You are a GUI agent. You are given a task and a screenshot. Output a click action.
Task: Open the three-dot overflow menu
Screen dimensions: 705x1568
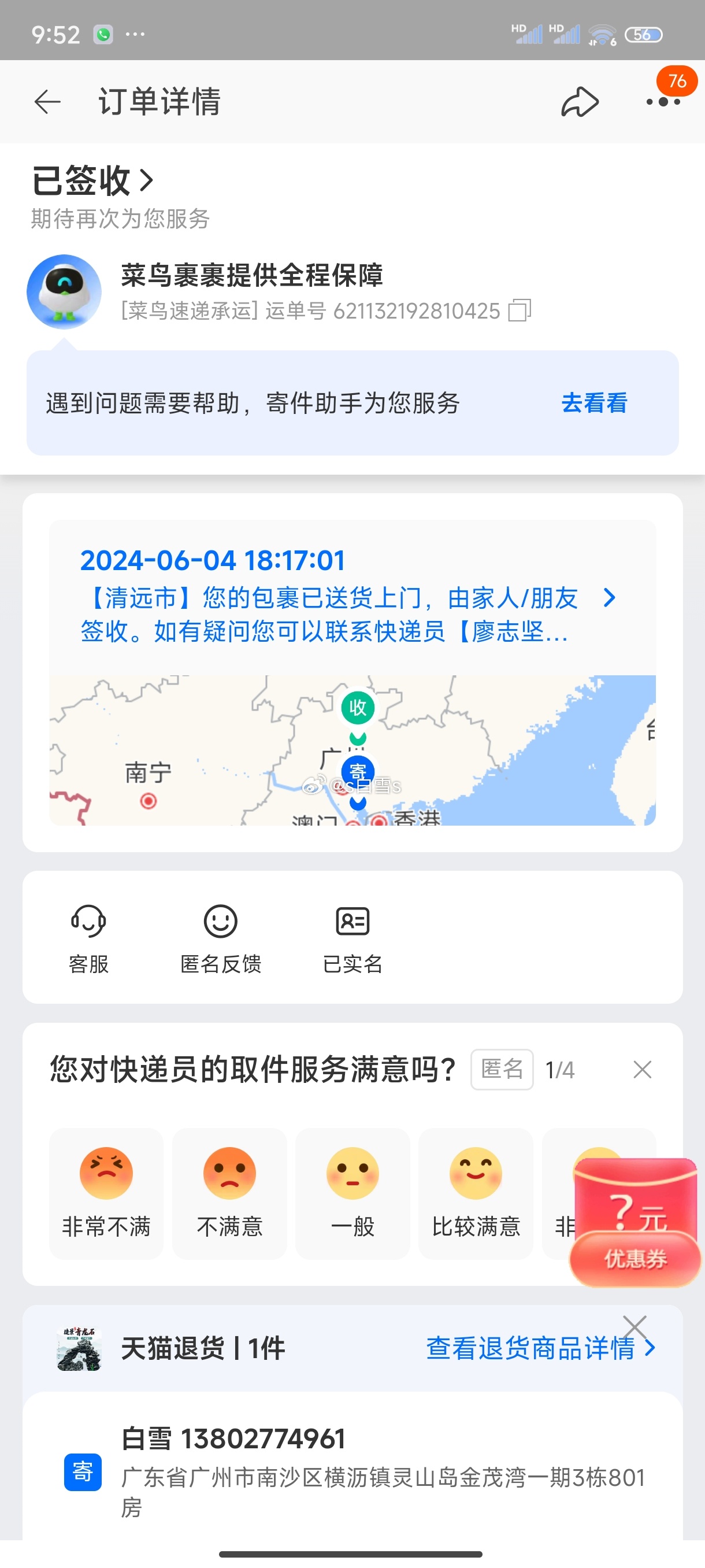coord(662,102)
